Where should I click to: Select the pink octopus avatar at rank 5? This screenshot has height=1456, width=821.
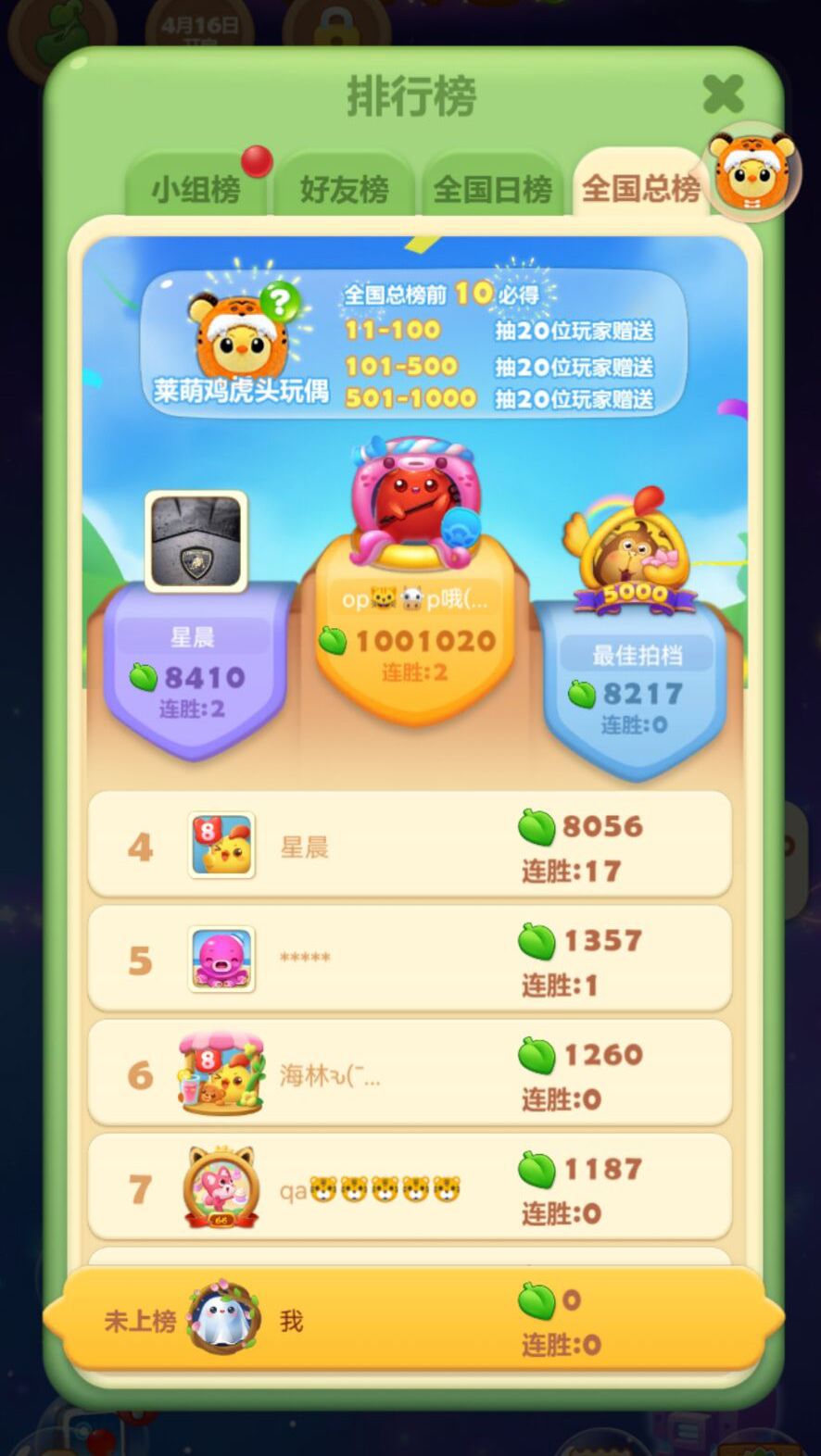pyautogui.click(x=221, y=960)
